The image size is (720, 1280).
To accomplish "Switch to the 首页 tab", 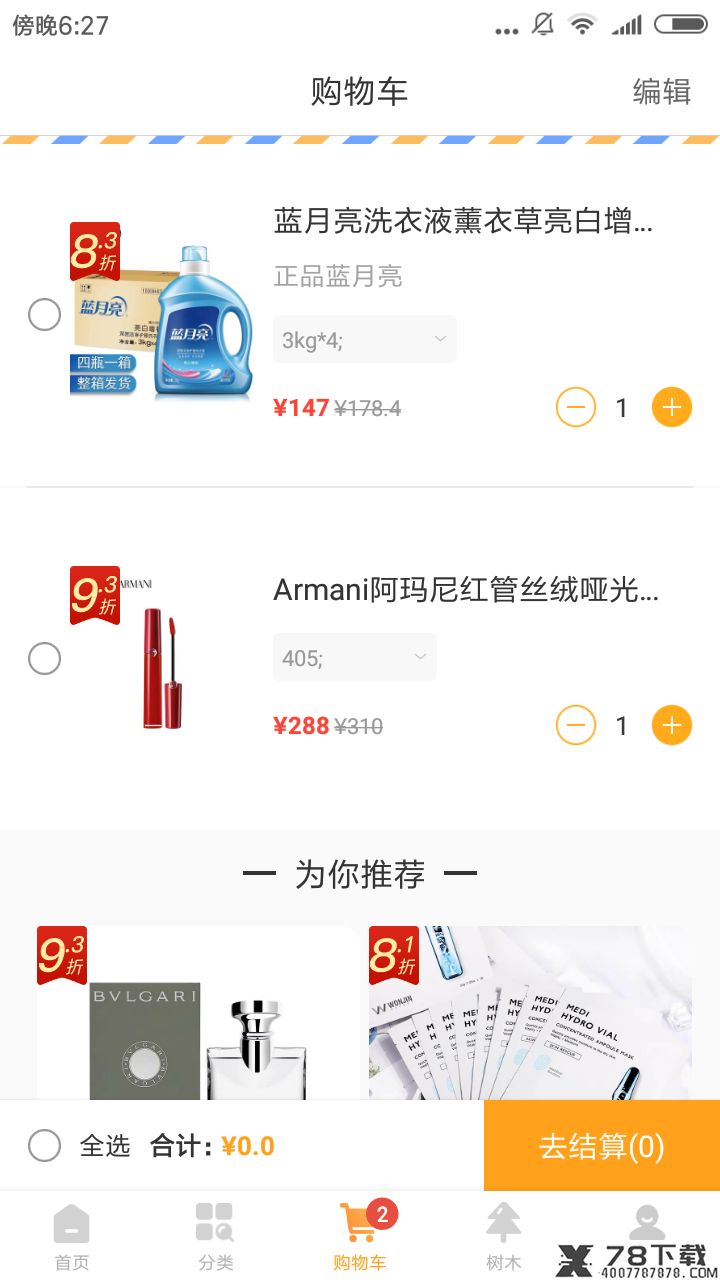I will click(72, 1236).
